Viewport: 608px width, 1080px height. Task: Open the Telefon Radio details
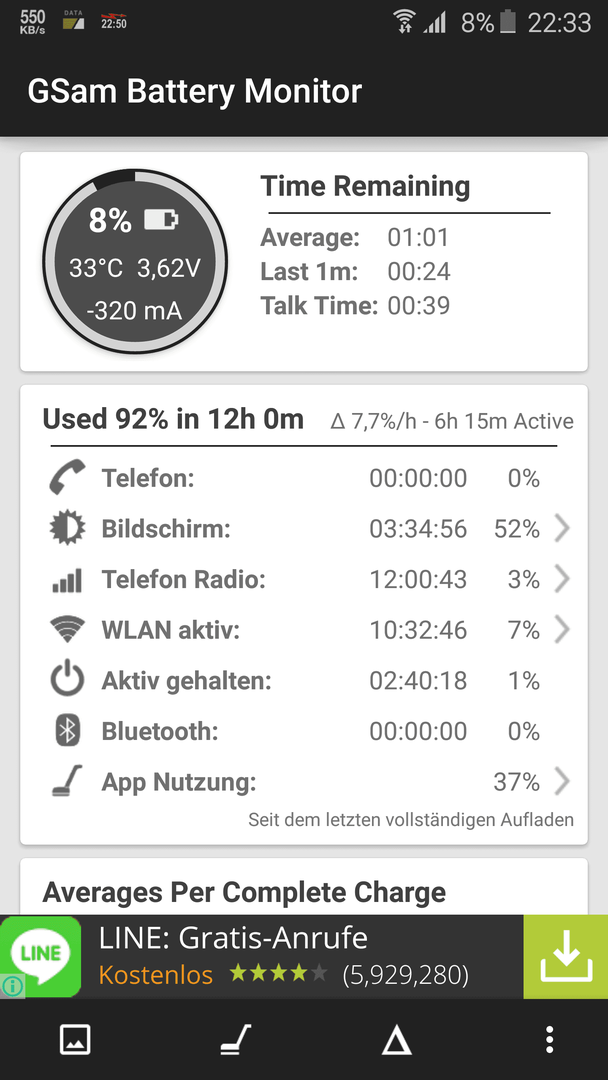[x=304, y=580]
